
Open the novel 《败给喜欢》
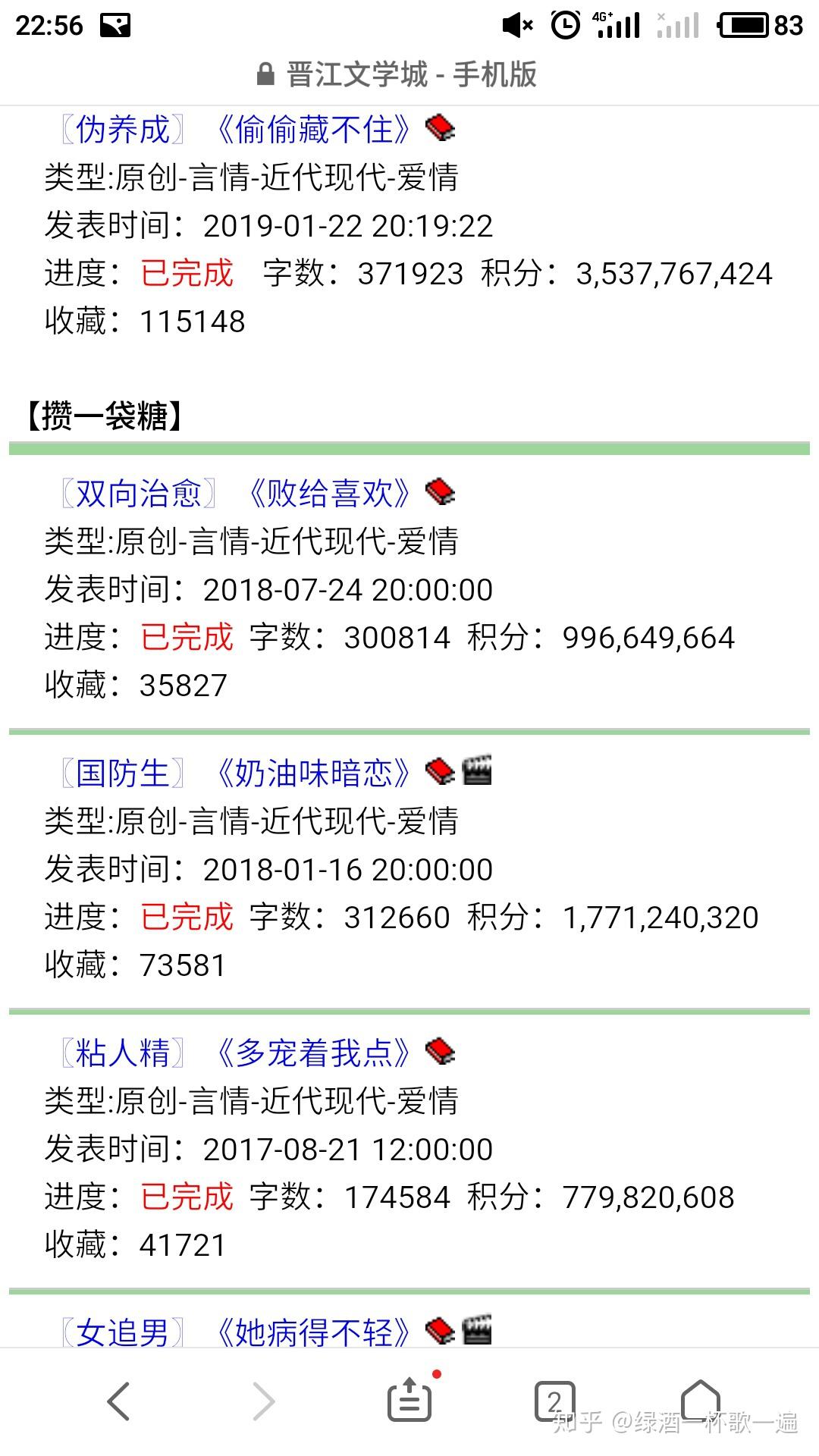click(328, 494)
